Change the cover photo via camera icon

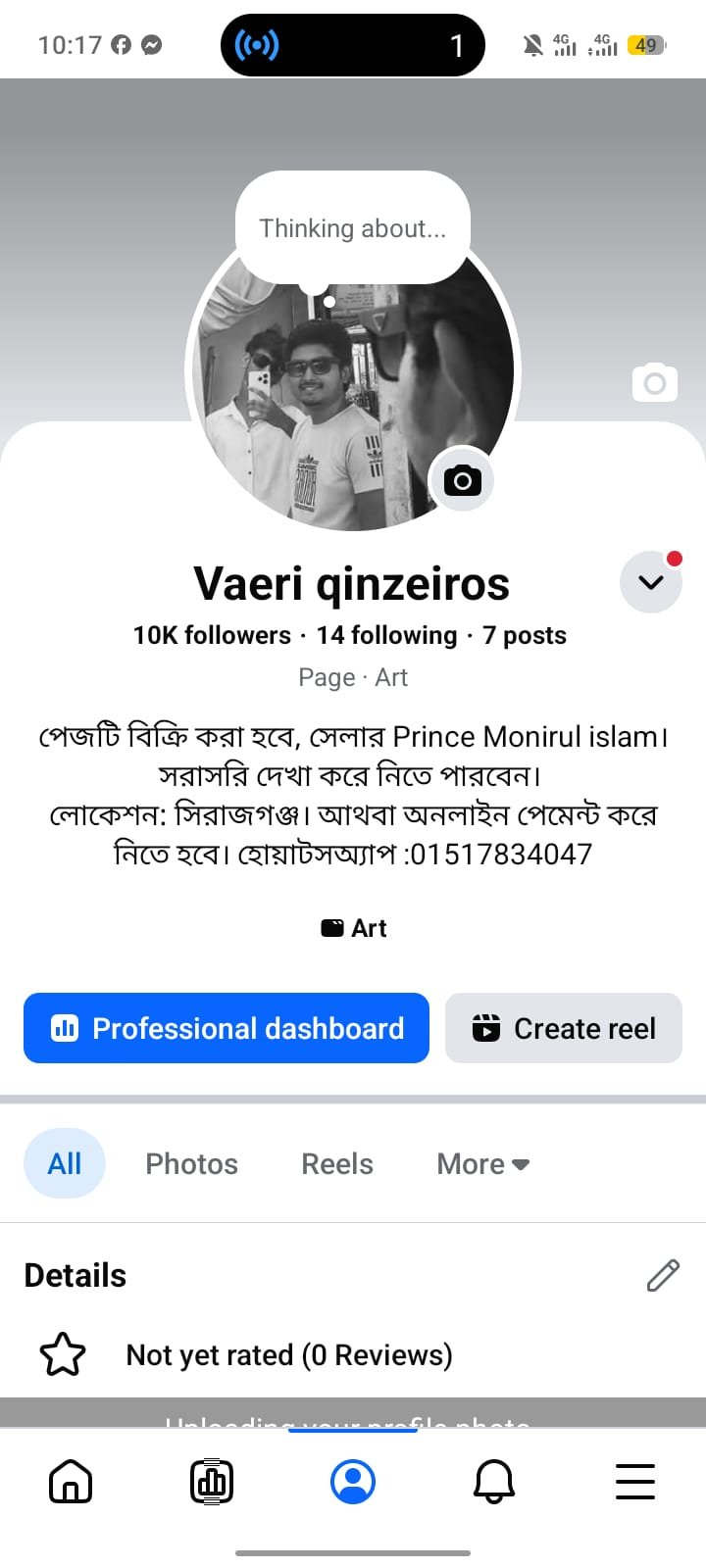(x=655, y=382)
